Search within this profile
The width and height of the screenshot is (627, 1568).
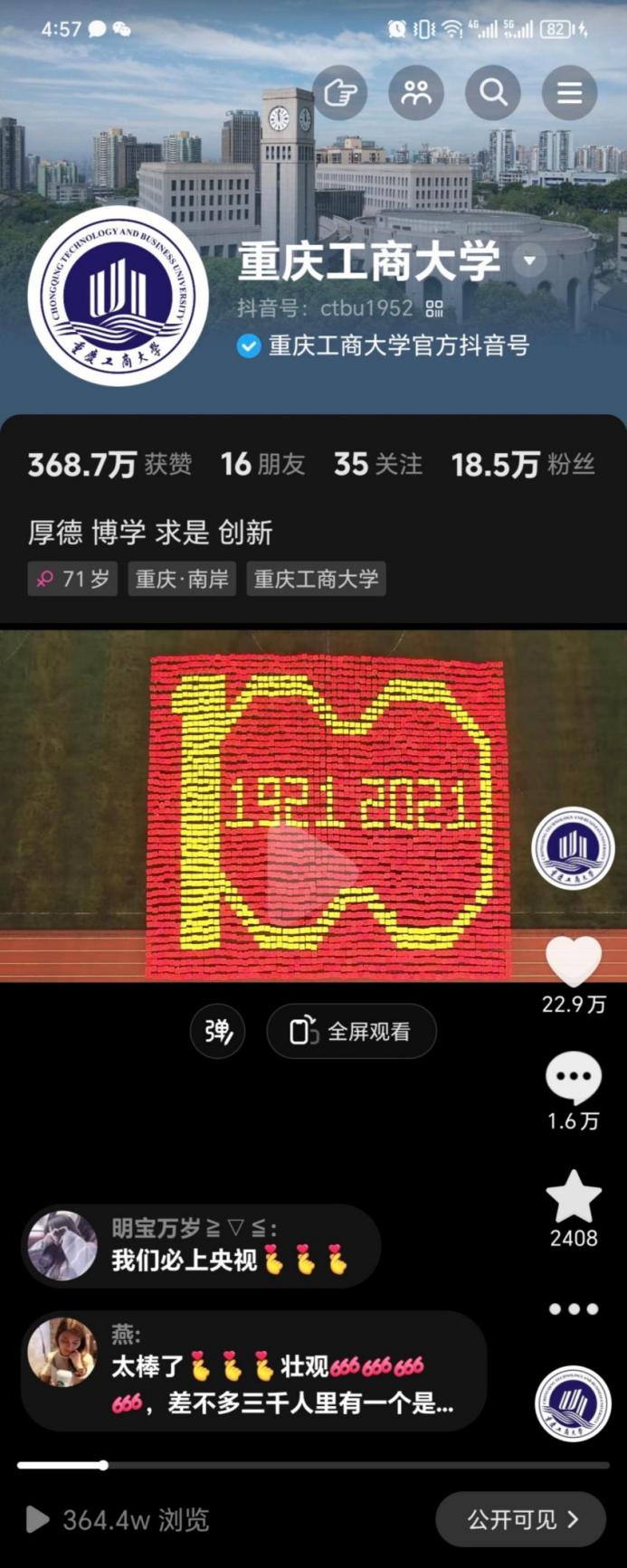coord(493,92)
